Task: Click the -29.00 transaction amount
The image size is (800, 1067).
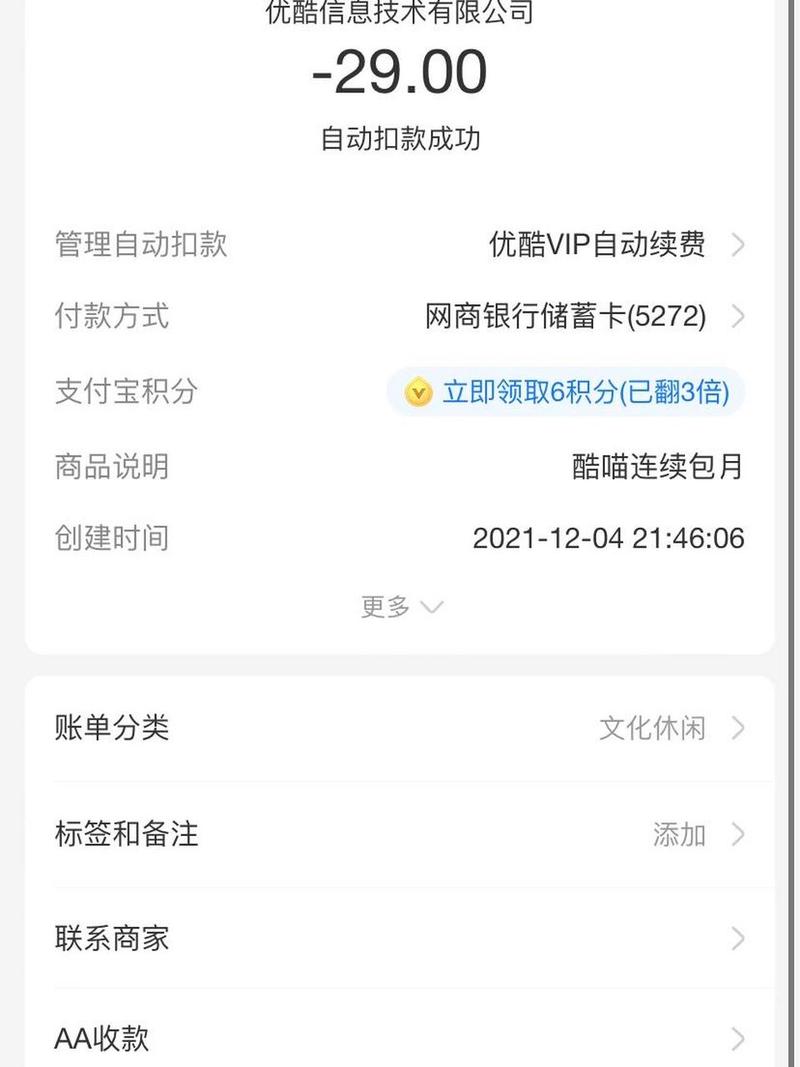Action: pyautogui.click(x=400, y=72)
